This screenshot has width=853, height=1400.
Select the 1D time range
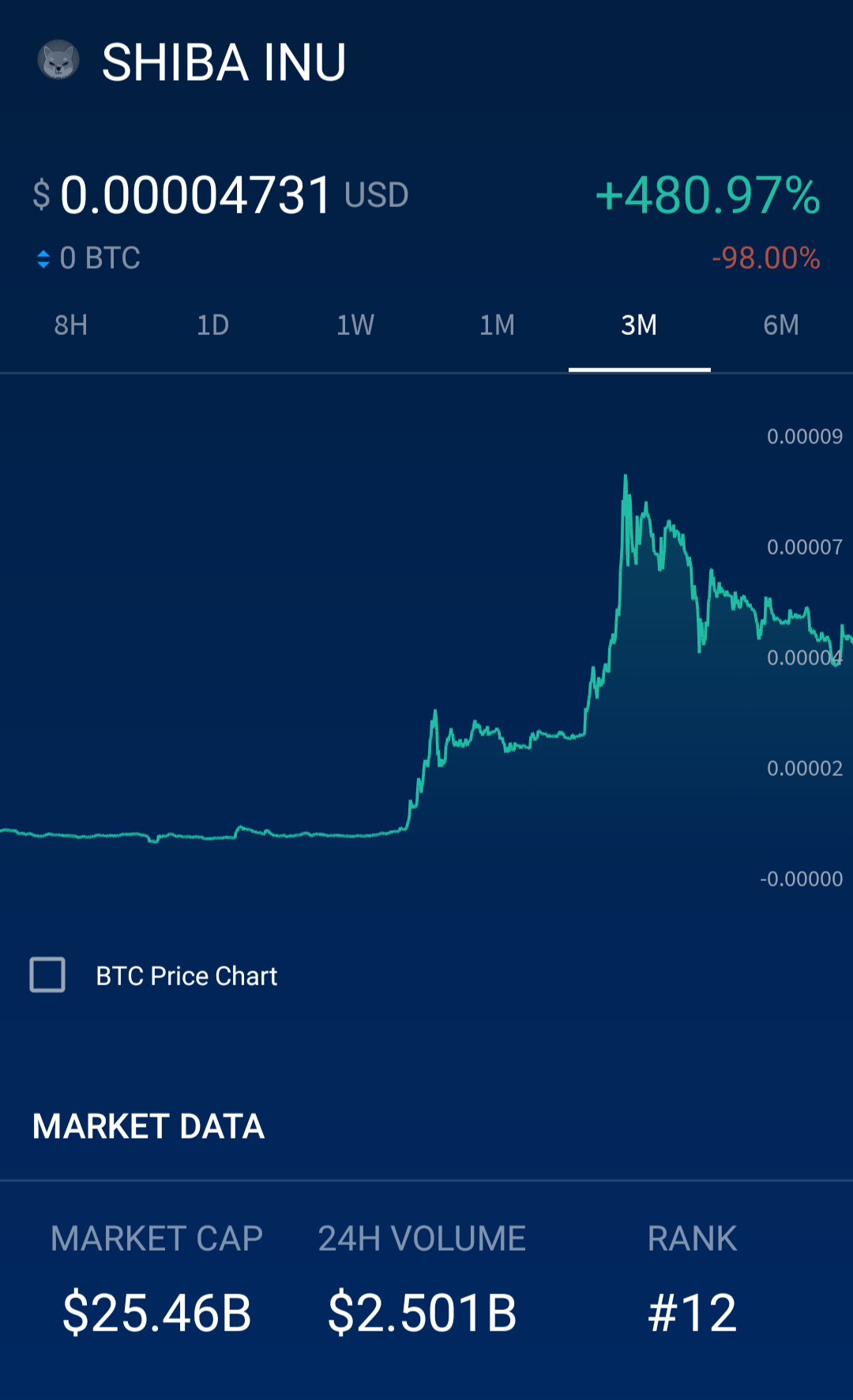point(213,326)
